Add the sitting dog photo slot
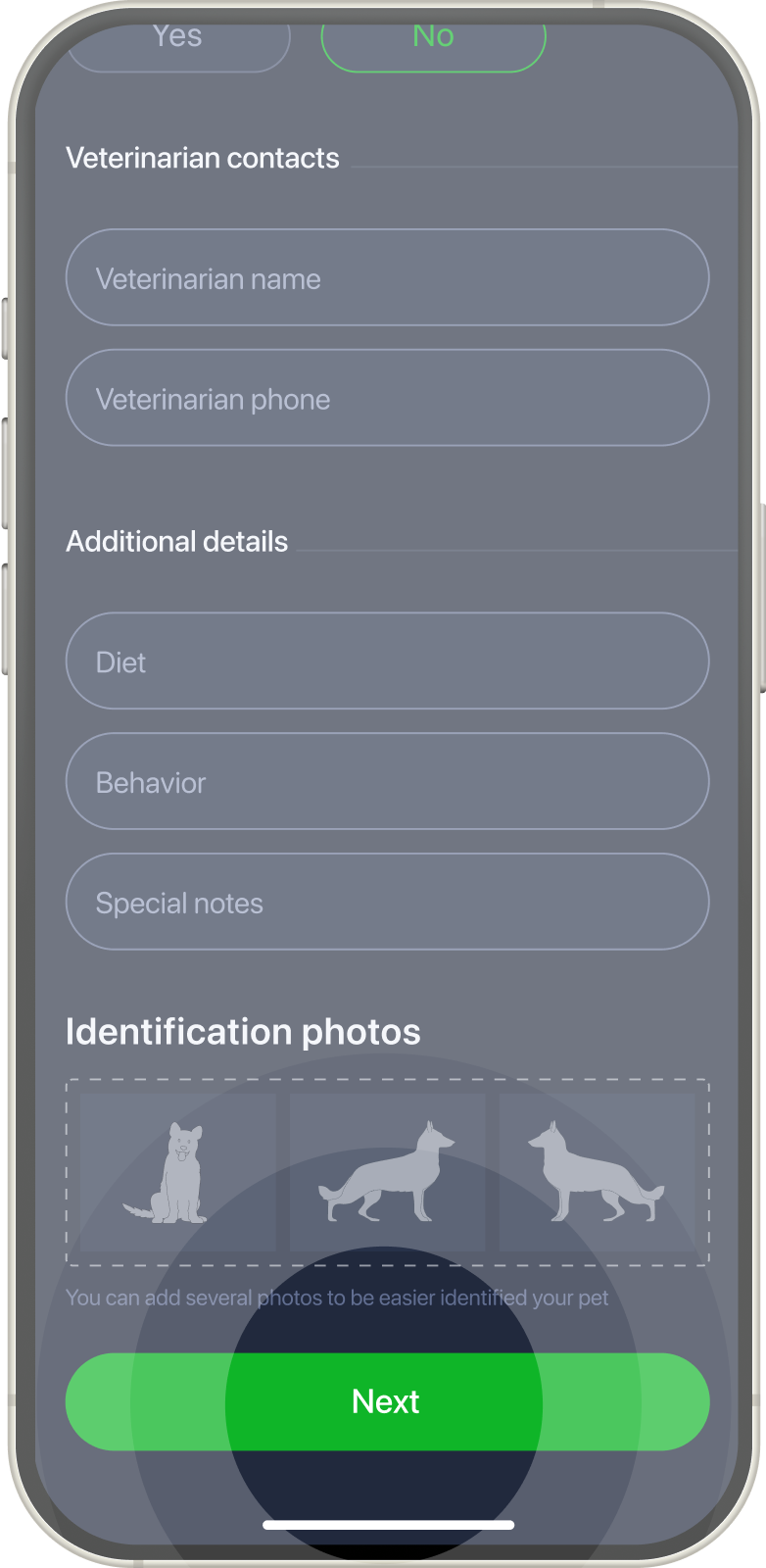Screen dimensions: 766x1568 point(177,1172)
